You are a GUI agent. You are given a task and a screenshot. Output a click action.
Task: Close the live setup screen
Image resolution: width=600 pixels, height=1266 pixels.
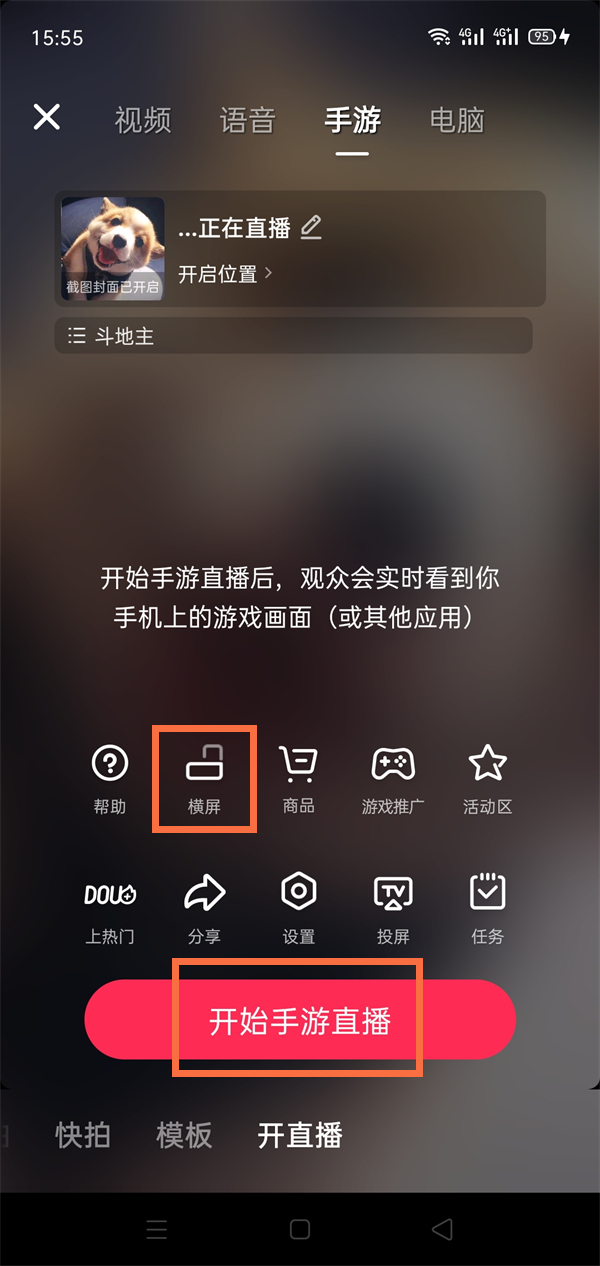coord(47,117)
